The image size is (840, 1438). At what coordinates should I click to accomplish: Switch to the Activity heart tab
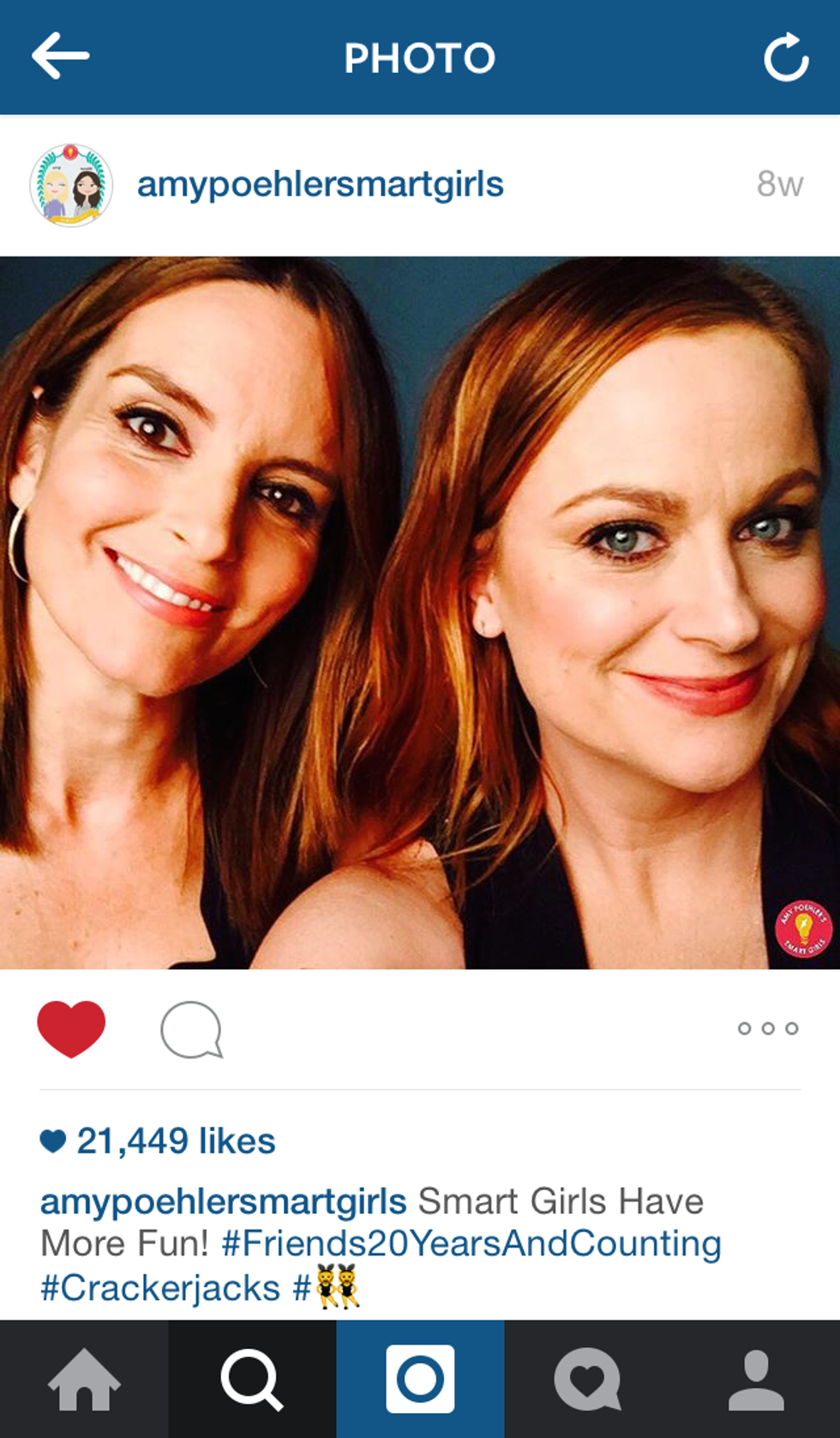[588, 1380]
